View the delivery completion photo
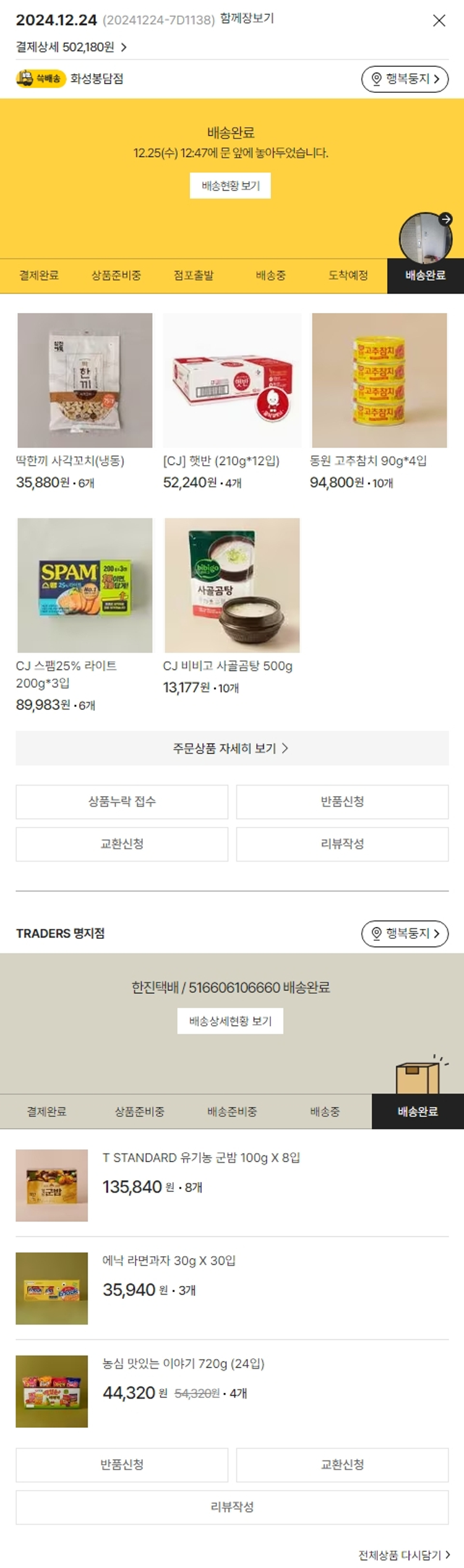The image size is (464, 1568). click(426, 237)
